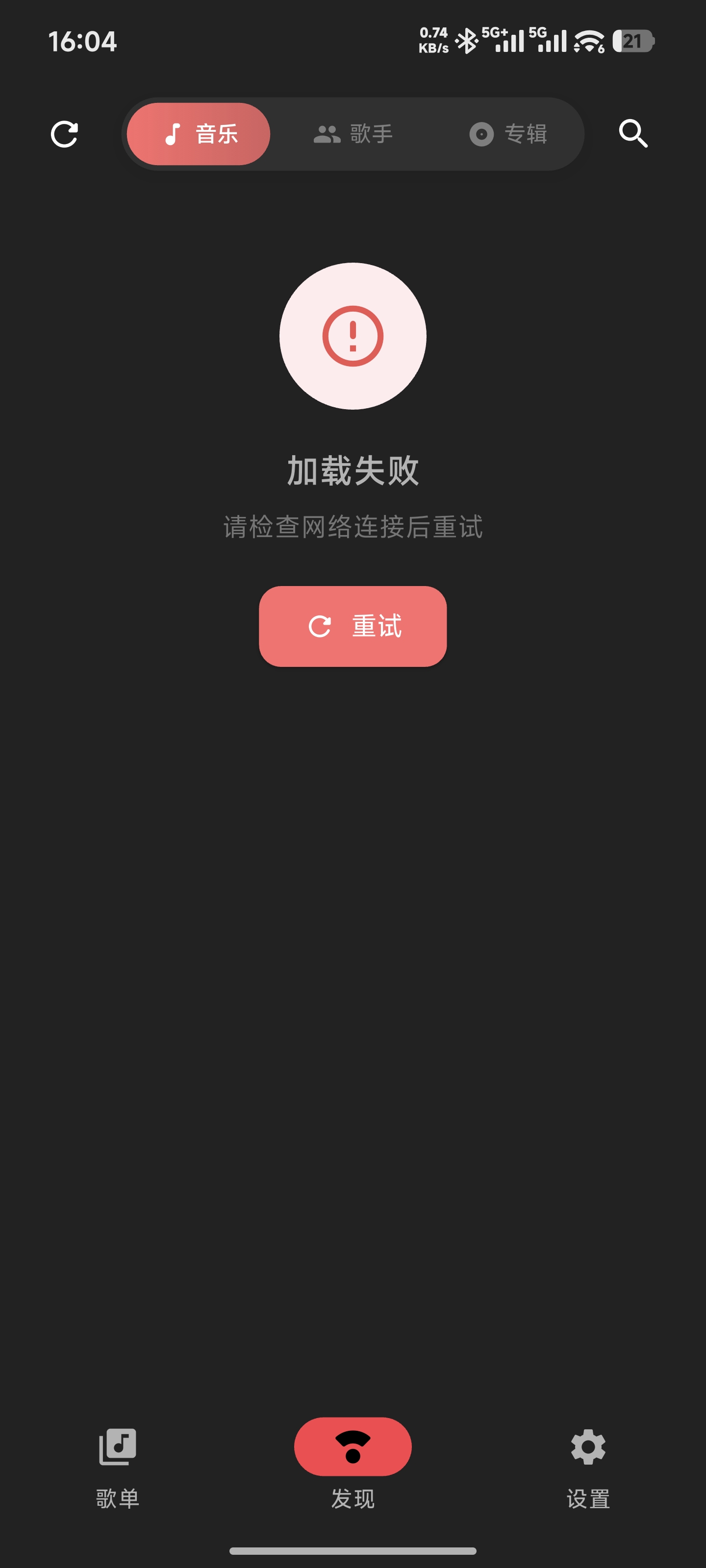The height and width of the screenshot is (1568, 706).
Task: Click the refresh icon at top left
Action: [65, 134]
